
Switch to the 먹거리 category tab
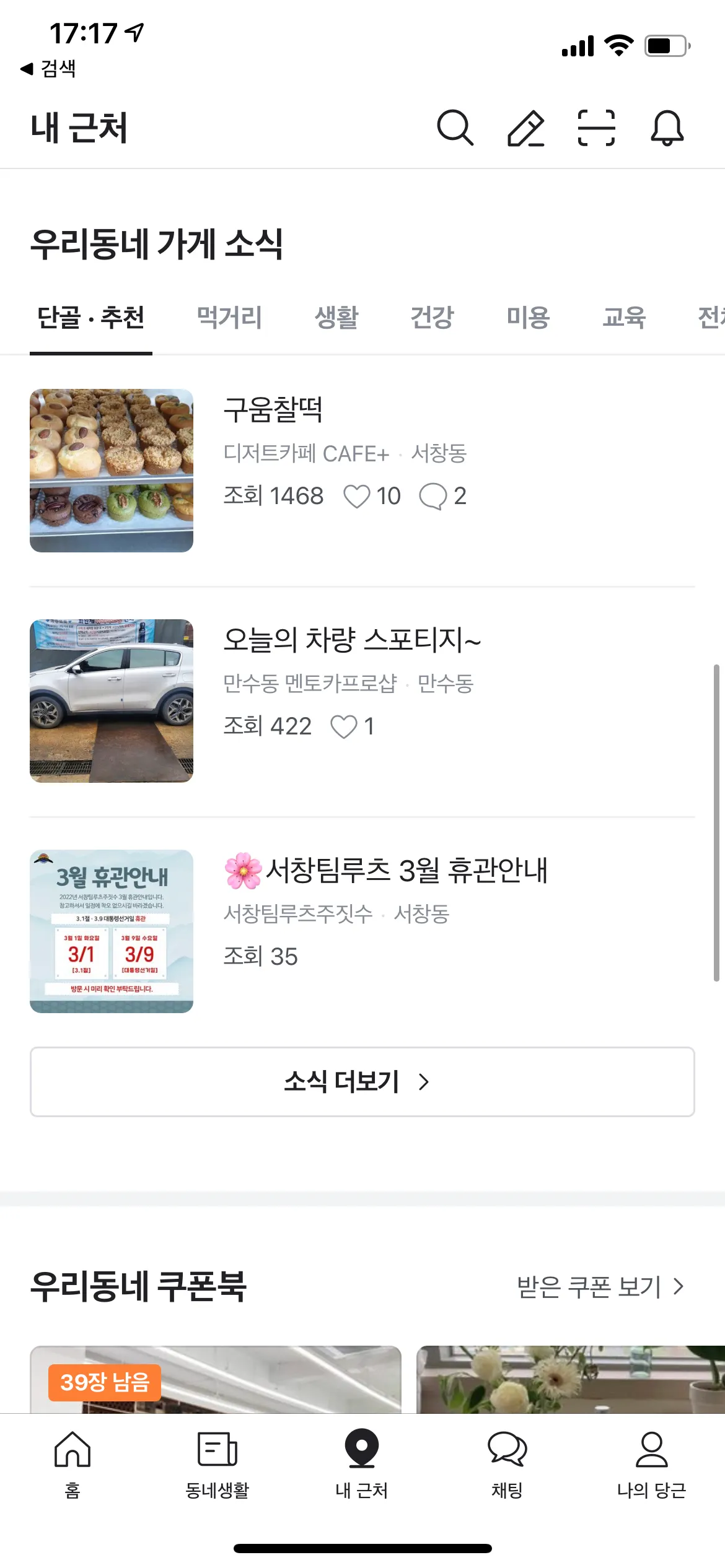(x=229, y=318)
